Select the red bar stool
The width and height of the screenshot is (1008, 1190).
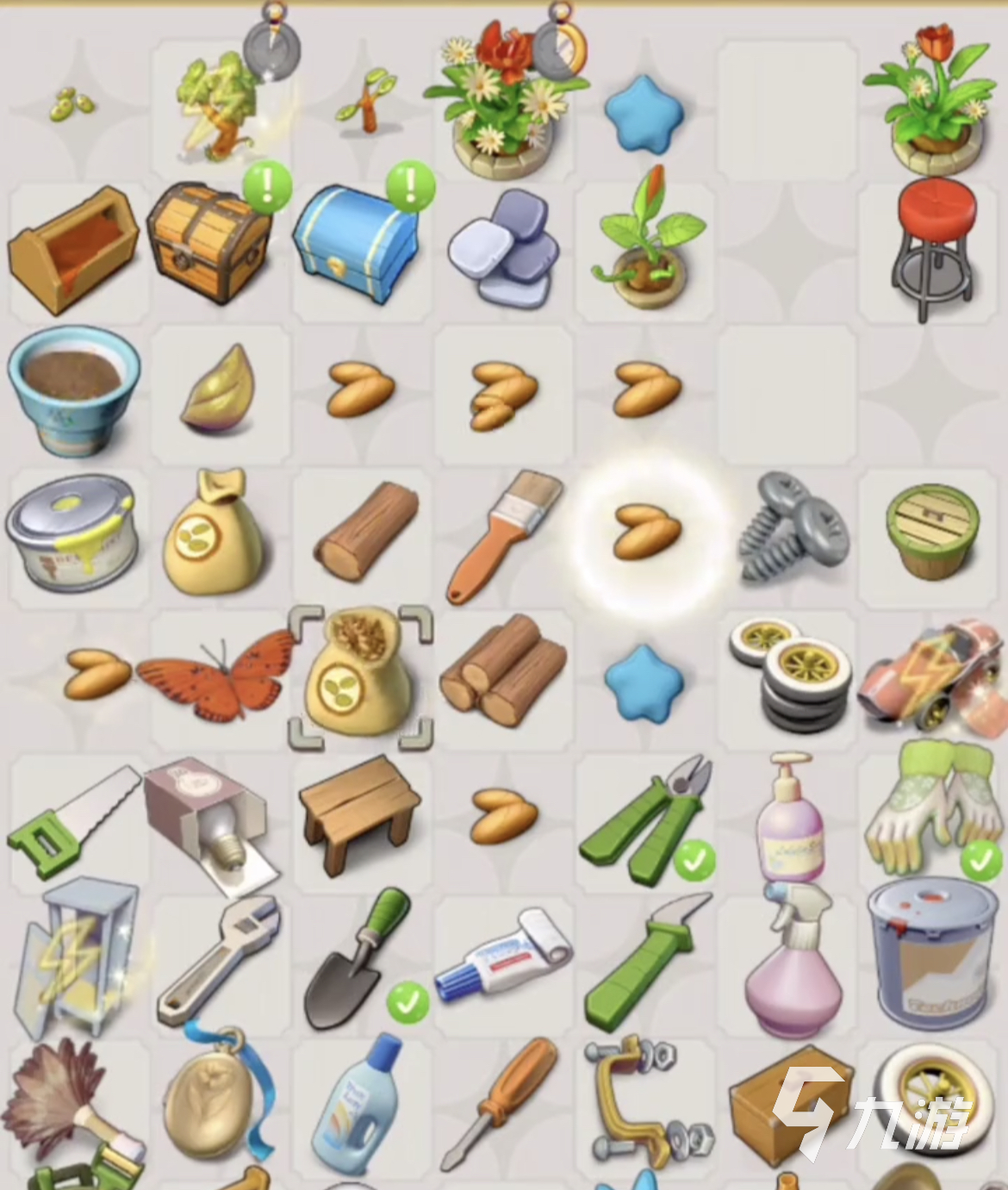click(x=935, y=244)
